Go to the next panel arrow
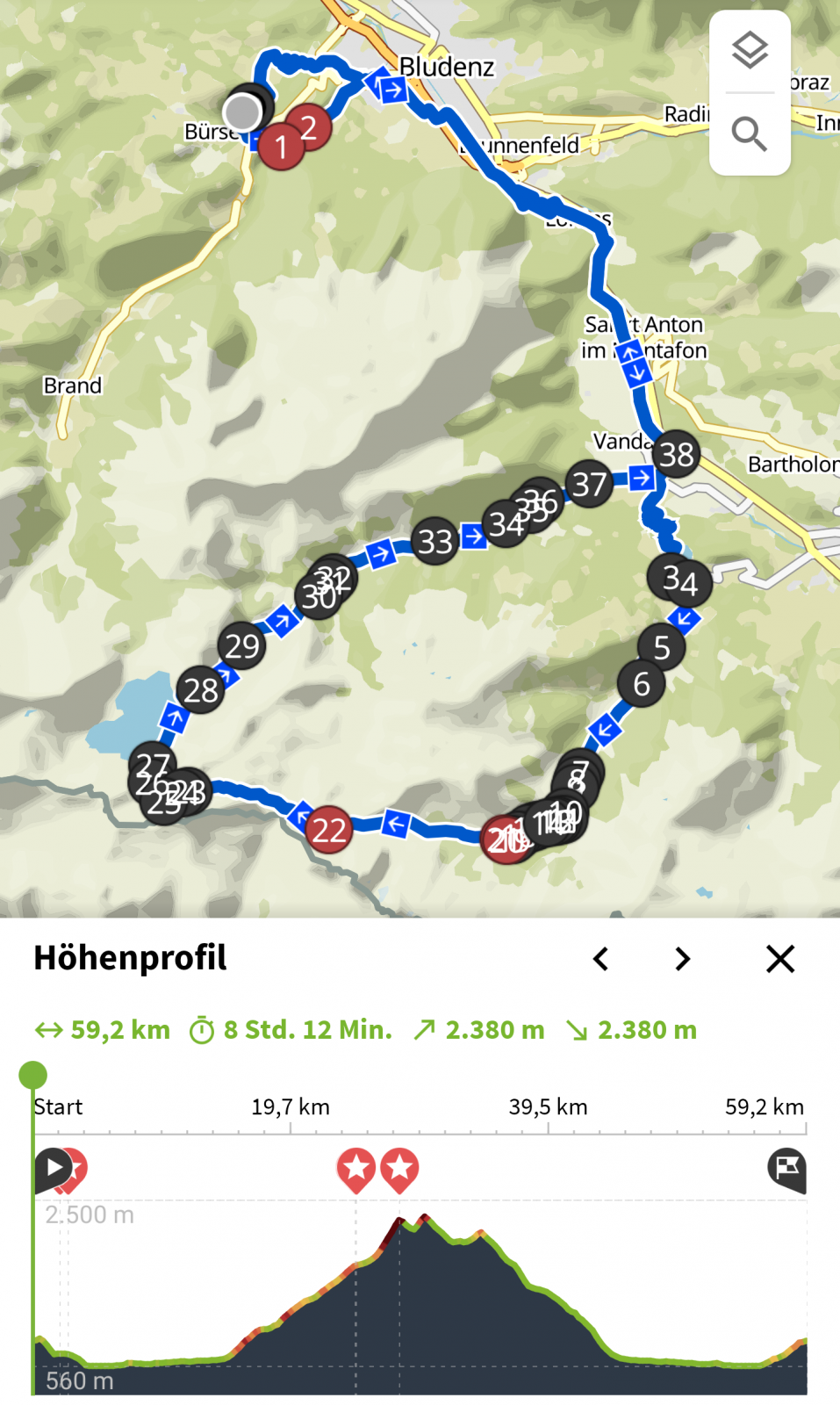Viewport: 840px width, 1405px height. pos(682,959)
